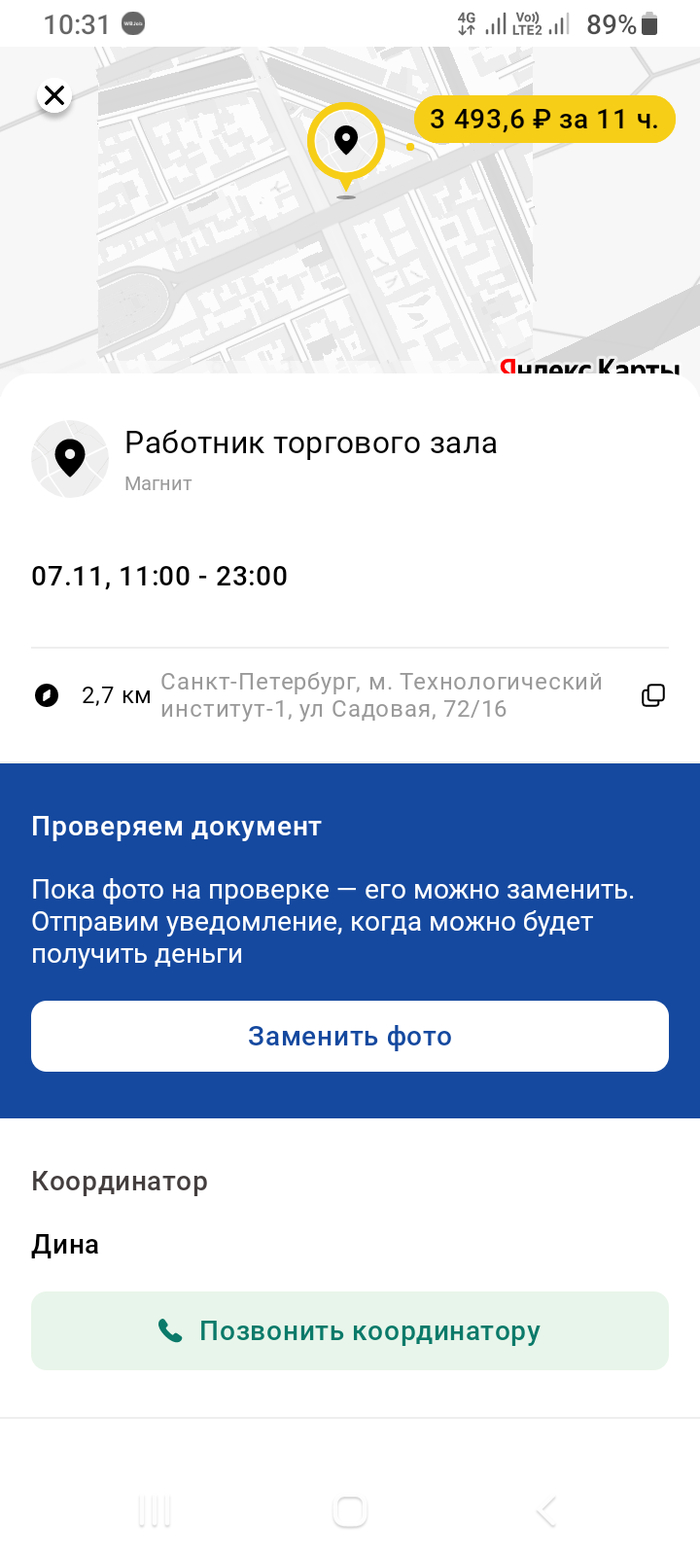The image size is (700, 1556).
Task: Close the shift details screen
Action: [53, 96]
